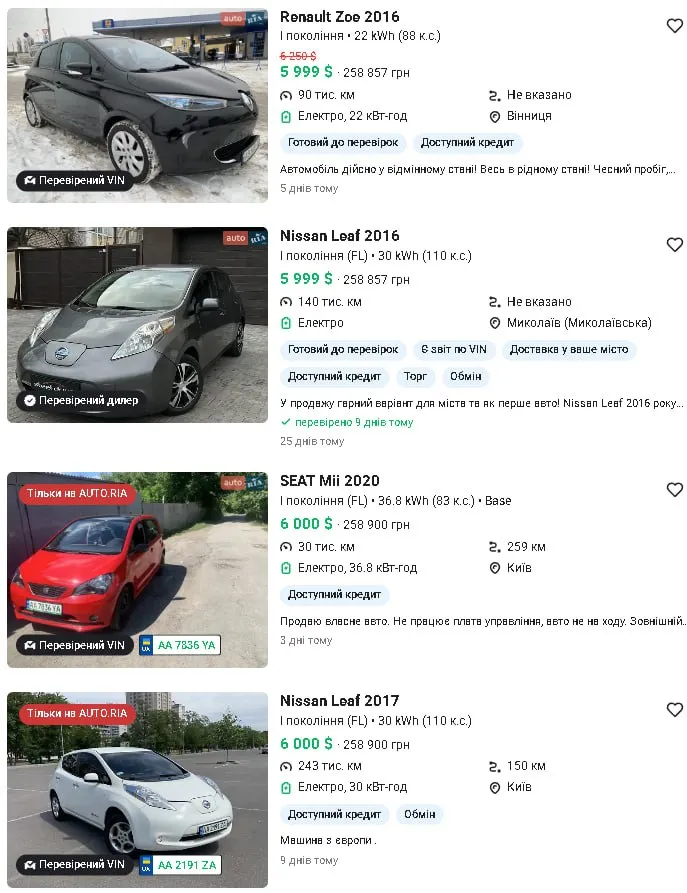Tap 'Готовий до перевірок' on Renault Zoe
The height and width of the screenshot is (893, 687).
tap(343, 143)
